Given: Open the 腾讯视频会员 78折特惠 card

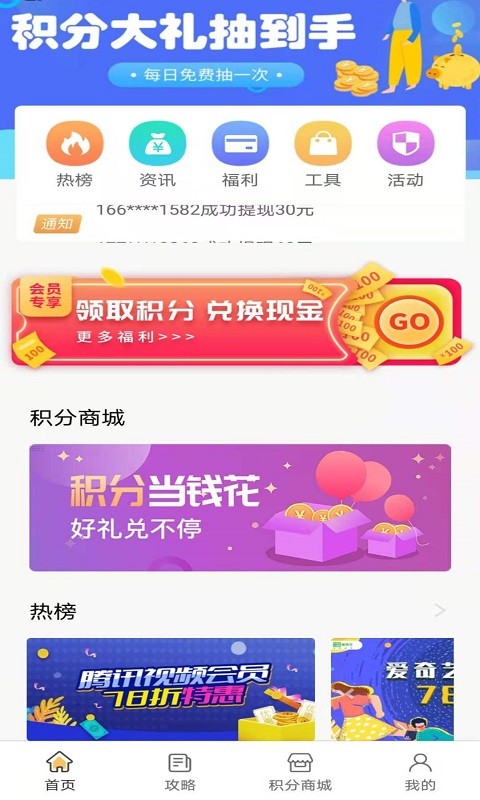Looking at the screenshot, I should (171, 689).
